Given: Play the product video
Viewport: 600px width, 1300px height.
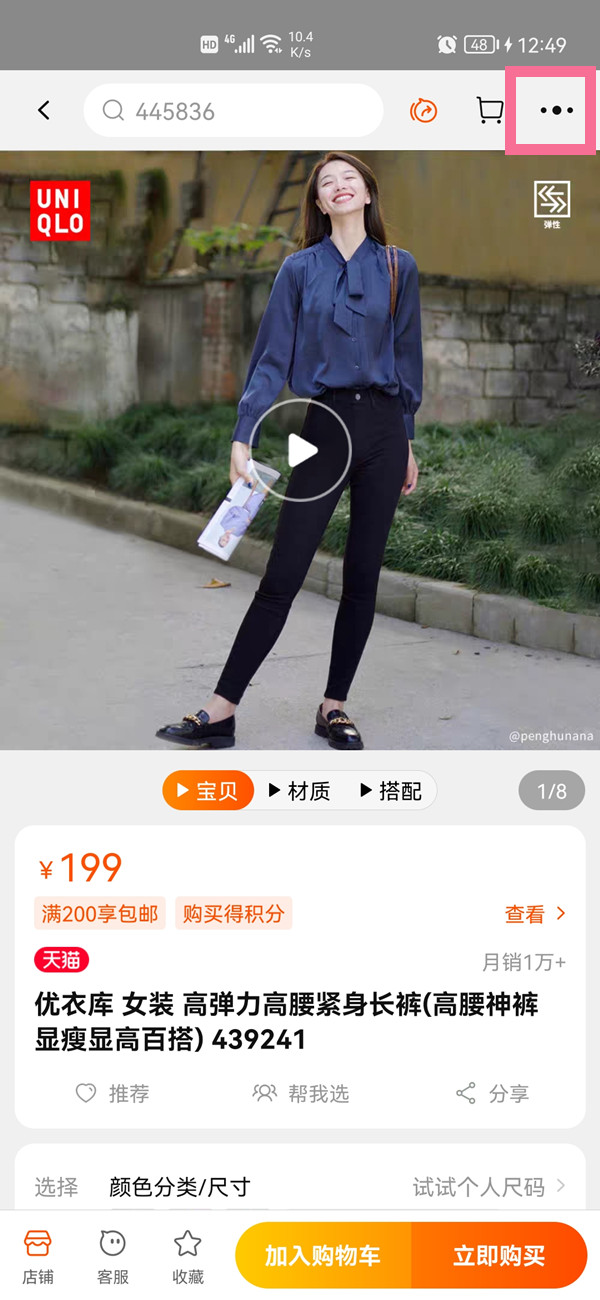Looking at the screenshot, I should pyautogui.click(x=300, y=450).
